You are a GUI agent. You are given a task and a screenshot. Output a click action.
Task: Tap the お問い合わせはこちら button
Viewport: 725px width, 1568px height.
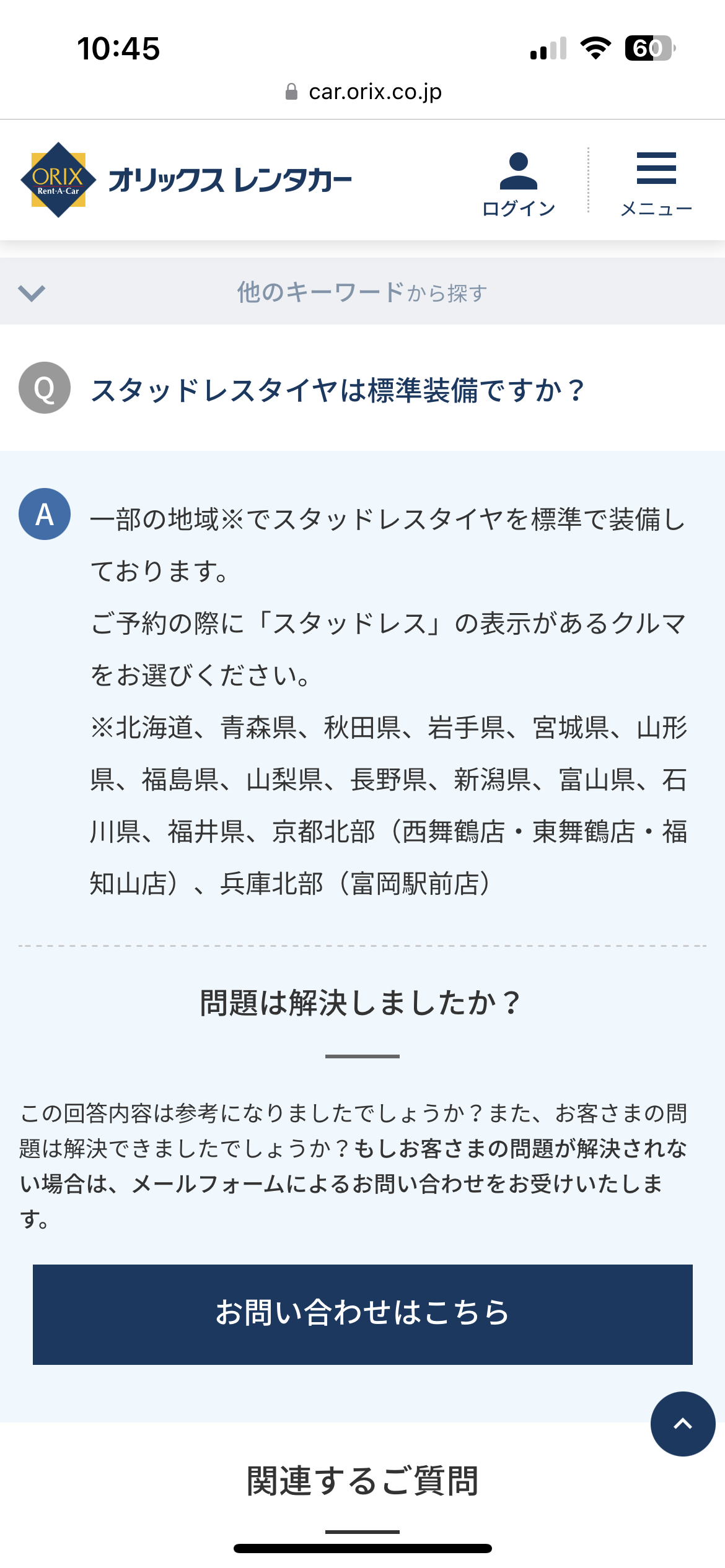362,1314
